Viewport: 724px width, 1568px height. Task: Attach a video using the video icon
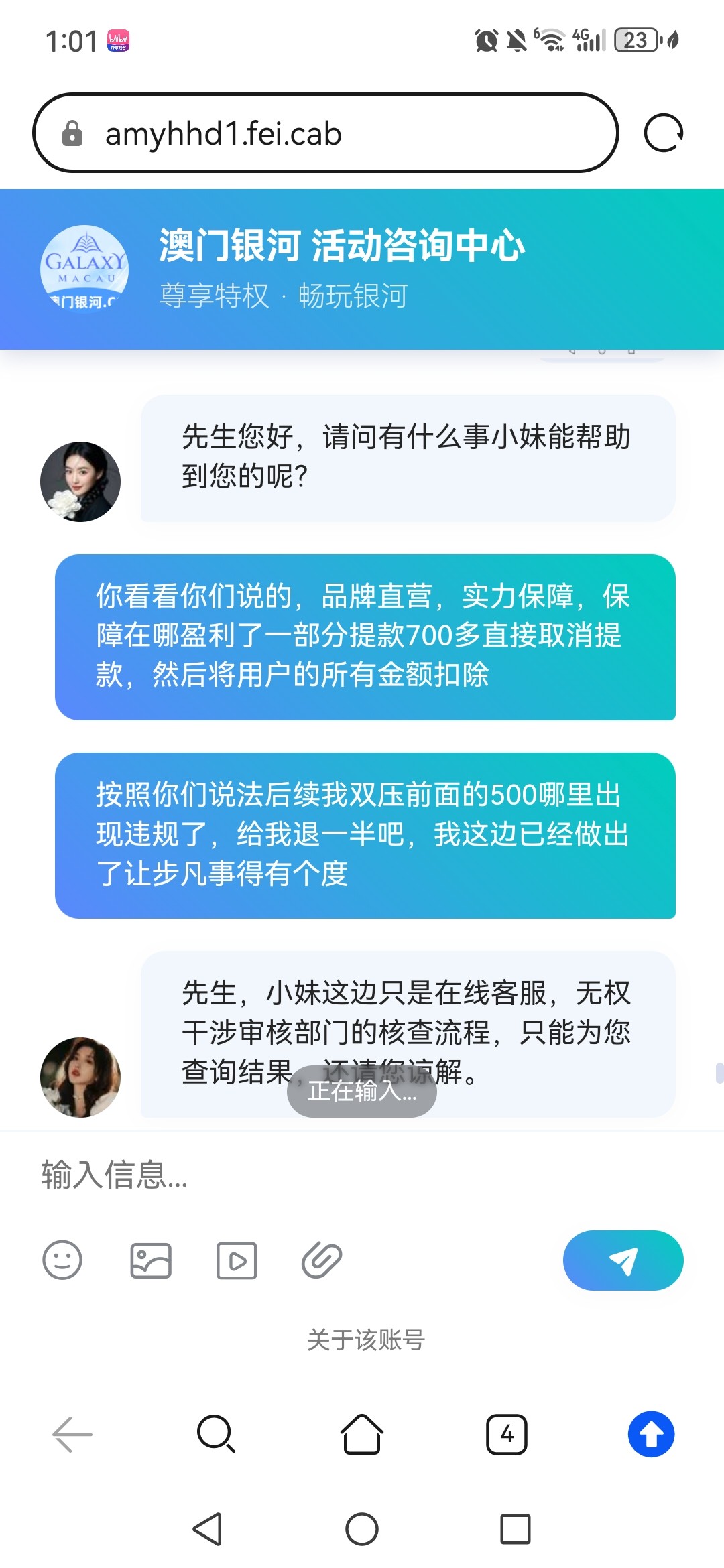pyautogui.click(x=237, y=1260)
